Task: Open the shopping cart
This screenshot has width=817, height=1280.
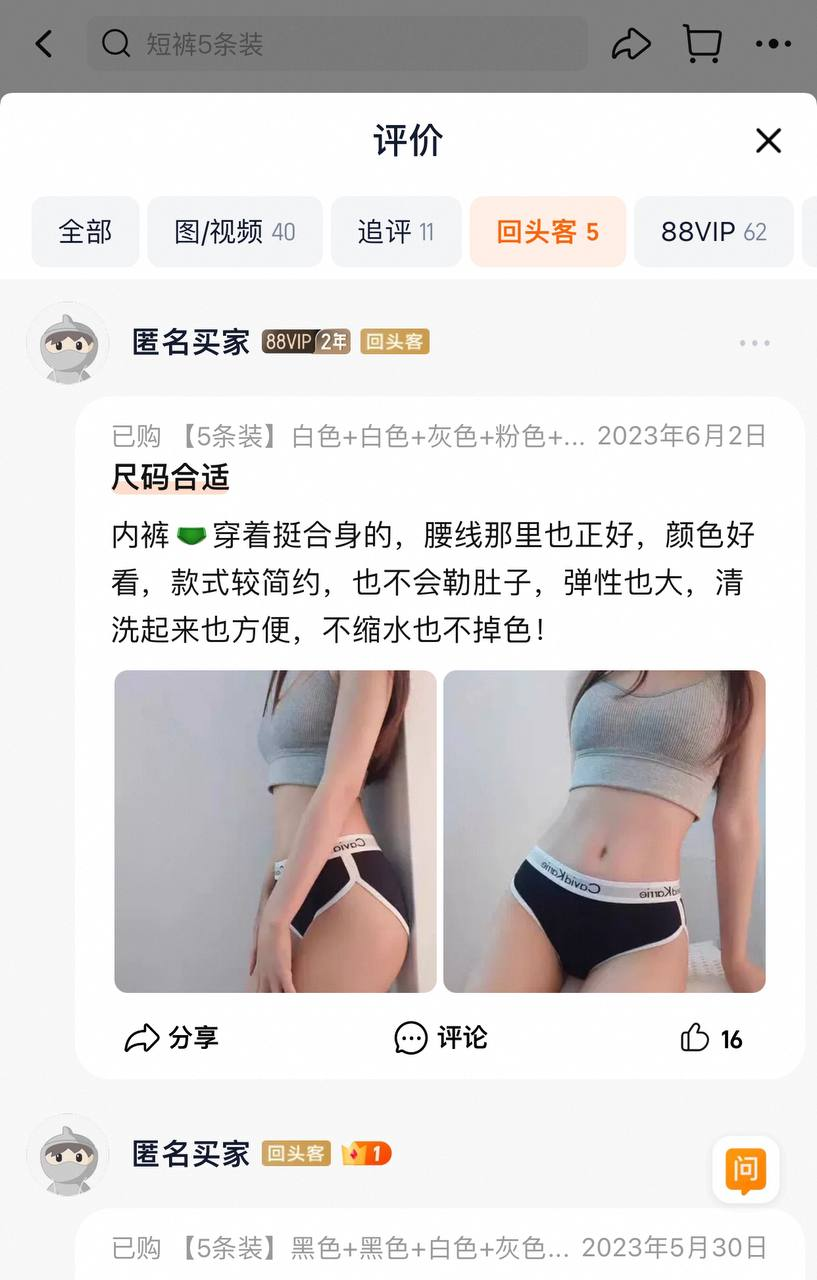Action: (x=702, y=44)
